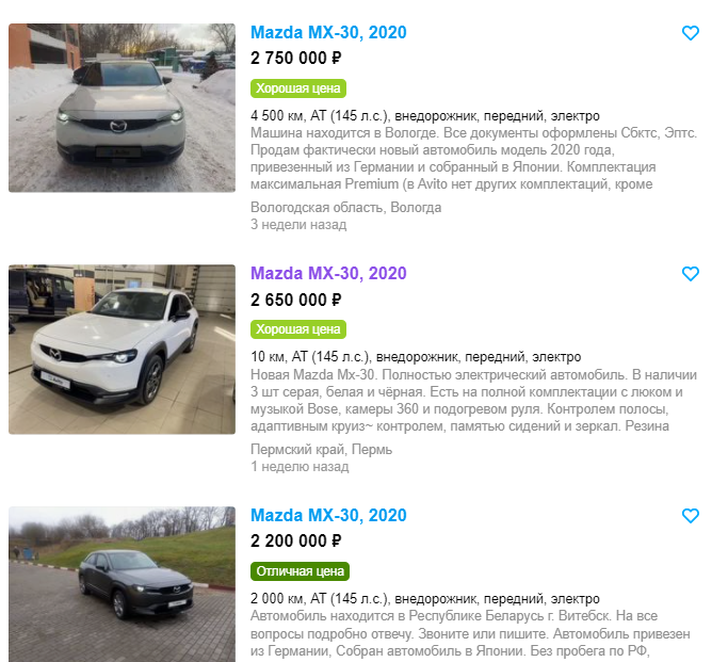The width and height of the screenshot is (728, 662).
Task: View photo of silver Mazda in snow
Action: [122, 108]
